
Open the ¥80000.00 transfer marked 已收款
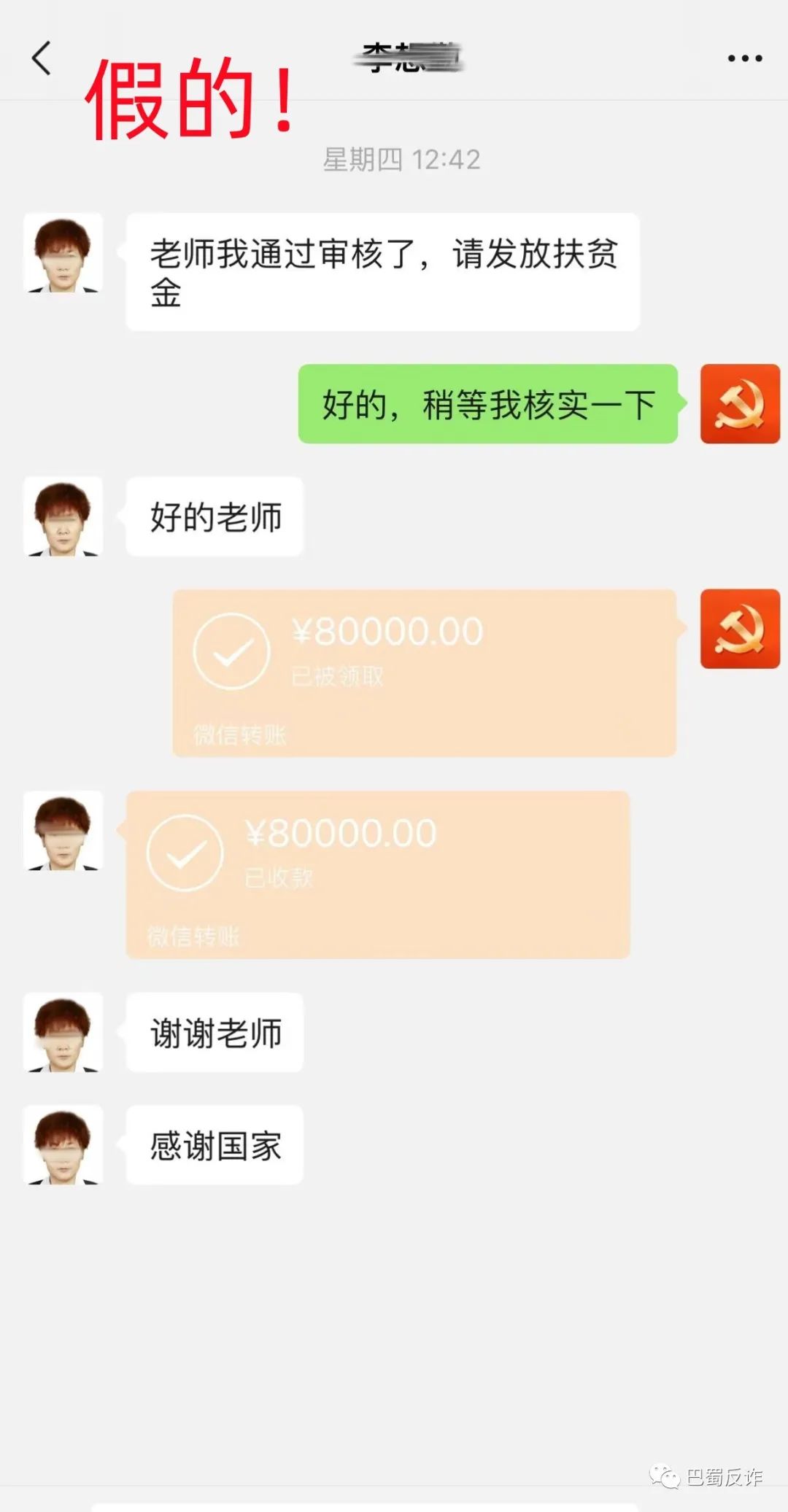click(377, 874)
